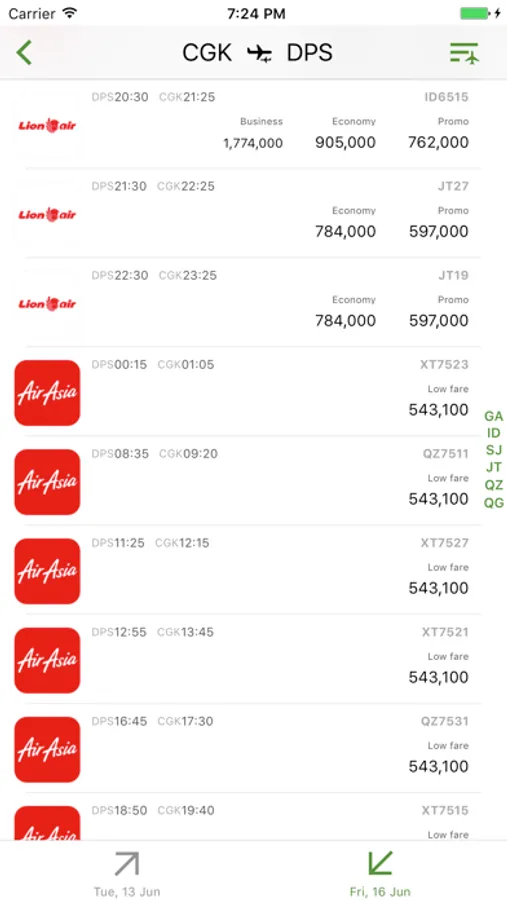Jump to GA in the airline index
This screenshot has height=900, width=507.
(x=494, y=416)
